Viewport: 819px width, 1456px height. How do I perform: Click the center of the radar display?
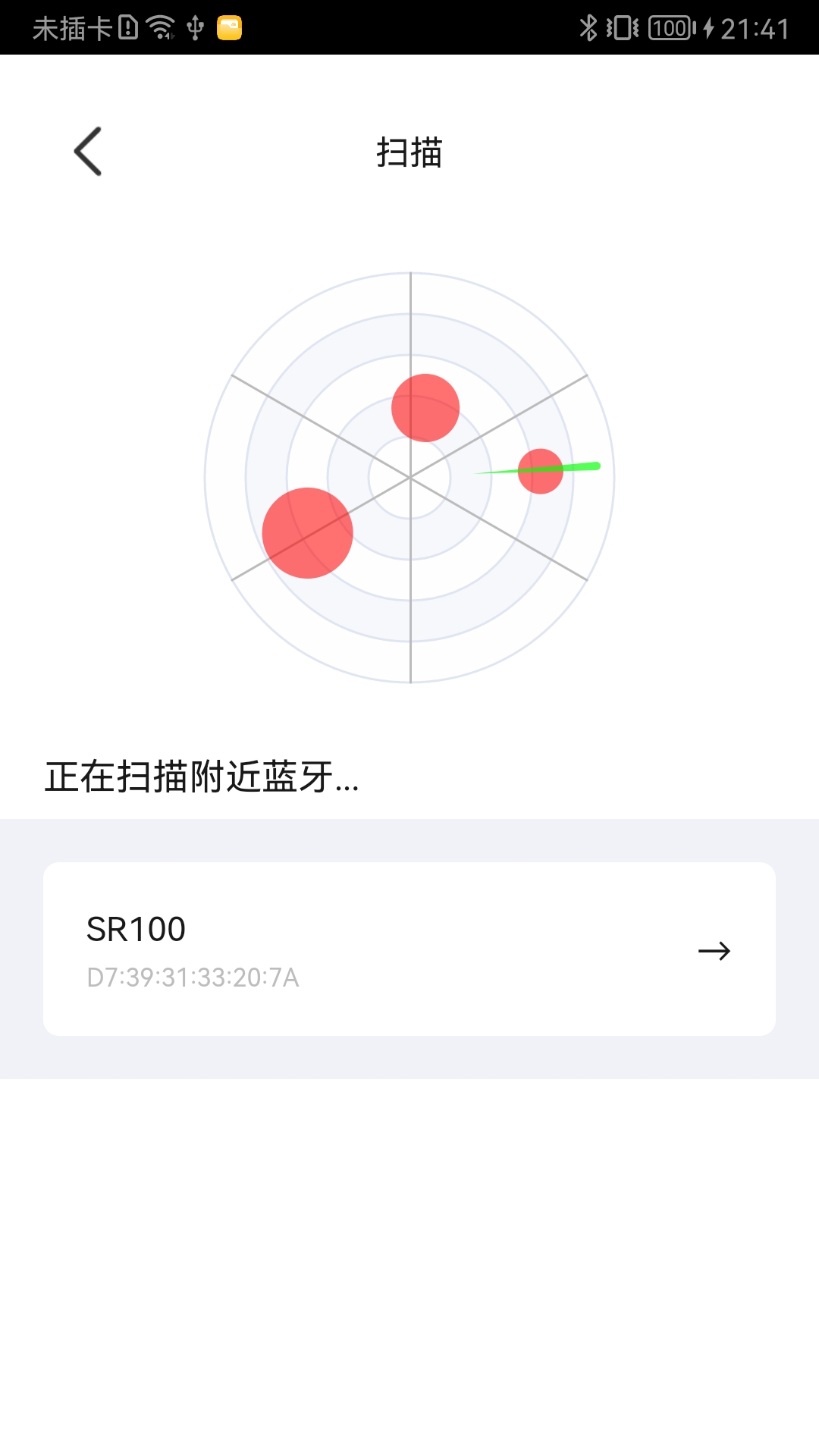(409, 476)
